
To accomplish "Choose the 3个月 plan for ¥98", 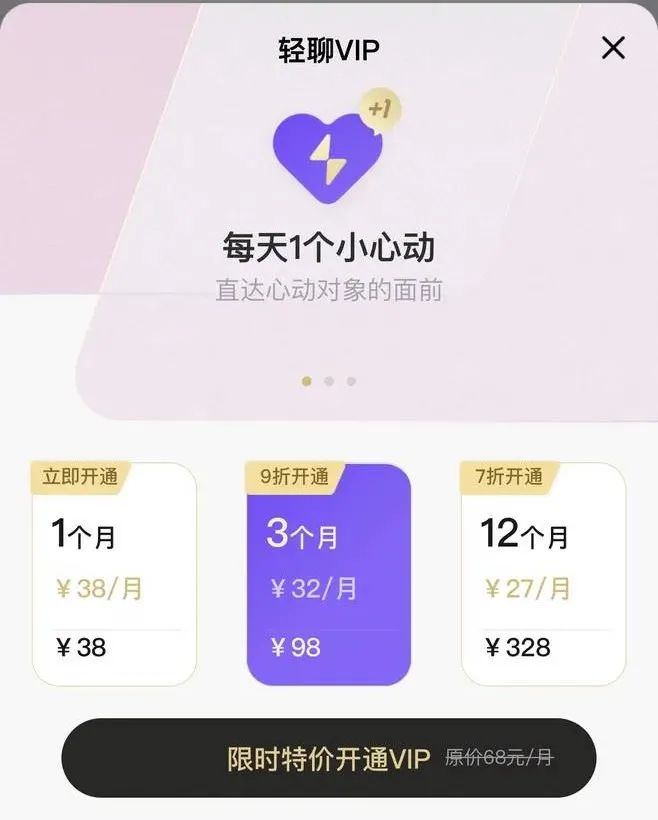I will coord(329,574).
